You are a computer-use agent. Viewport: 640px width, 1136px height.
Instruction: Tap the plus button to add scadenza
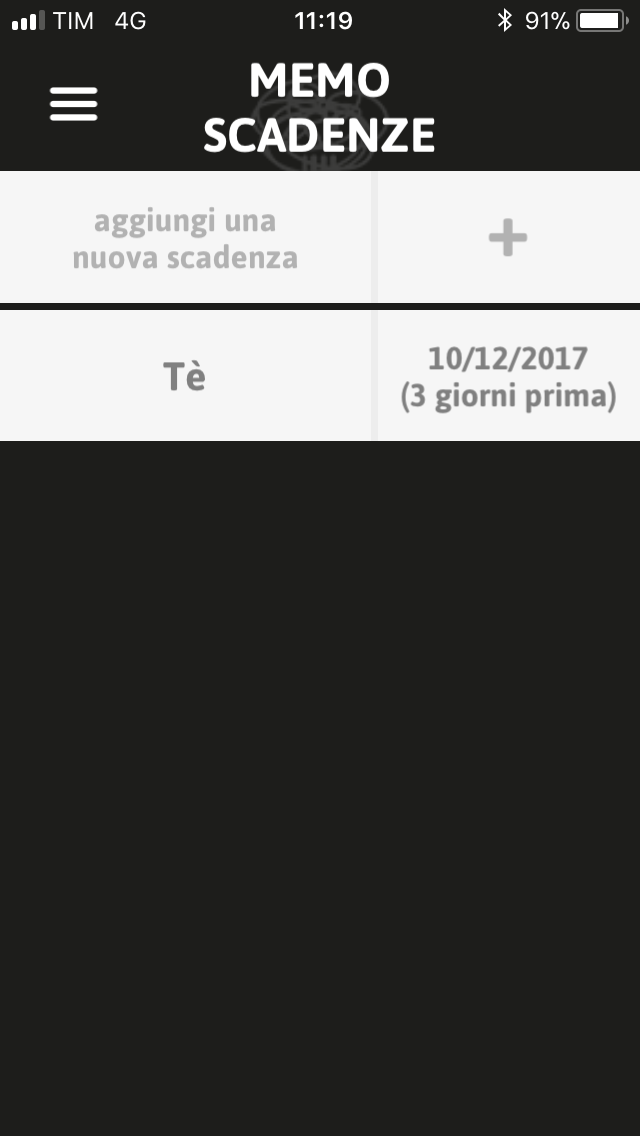click(507, 238)
